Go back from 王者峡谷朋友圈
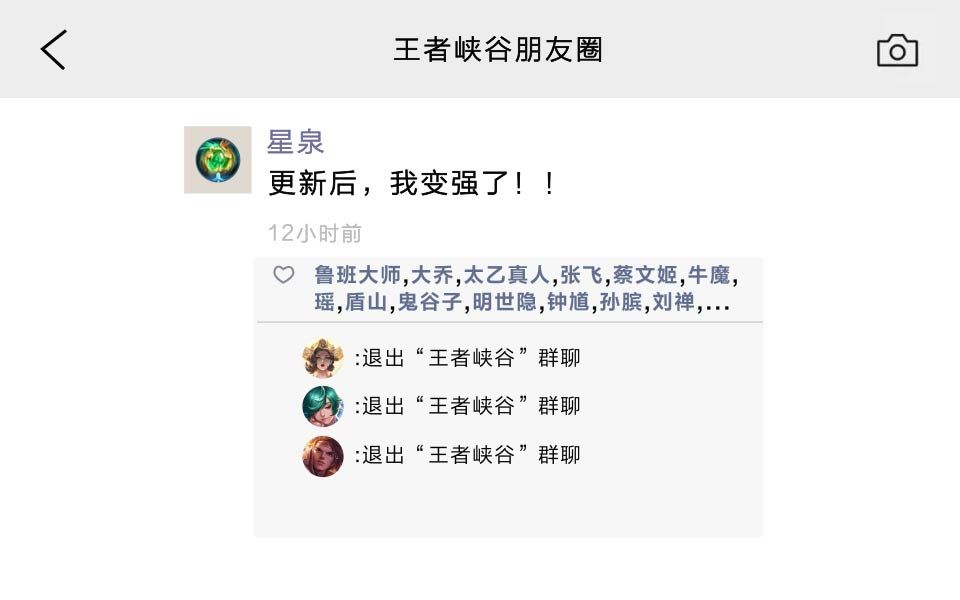Image resolution: width=960 pixels, height=600 pixels. pos(53,49)
